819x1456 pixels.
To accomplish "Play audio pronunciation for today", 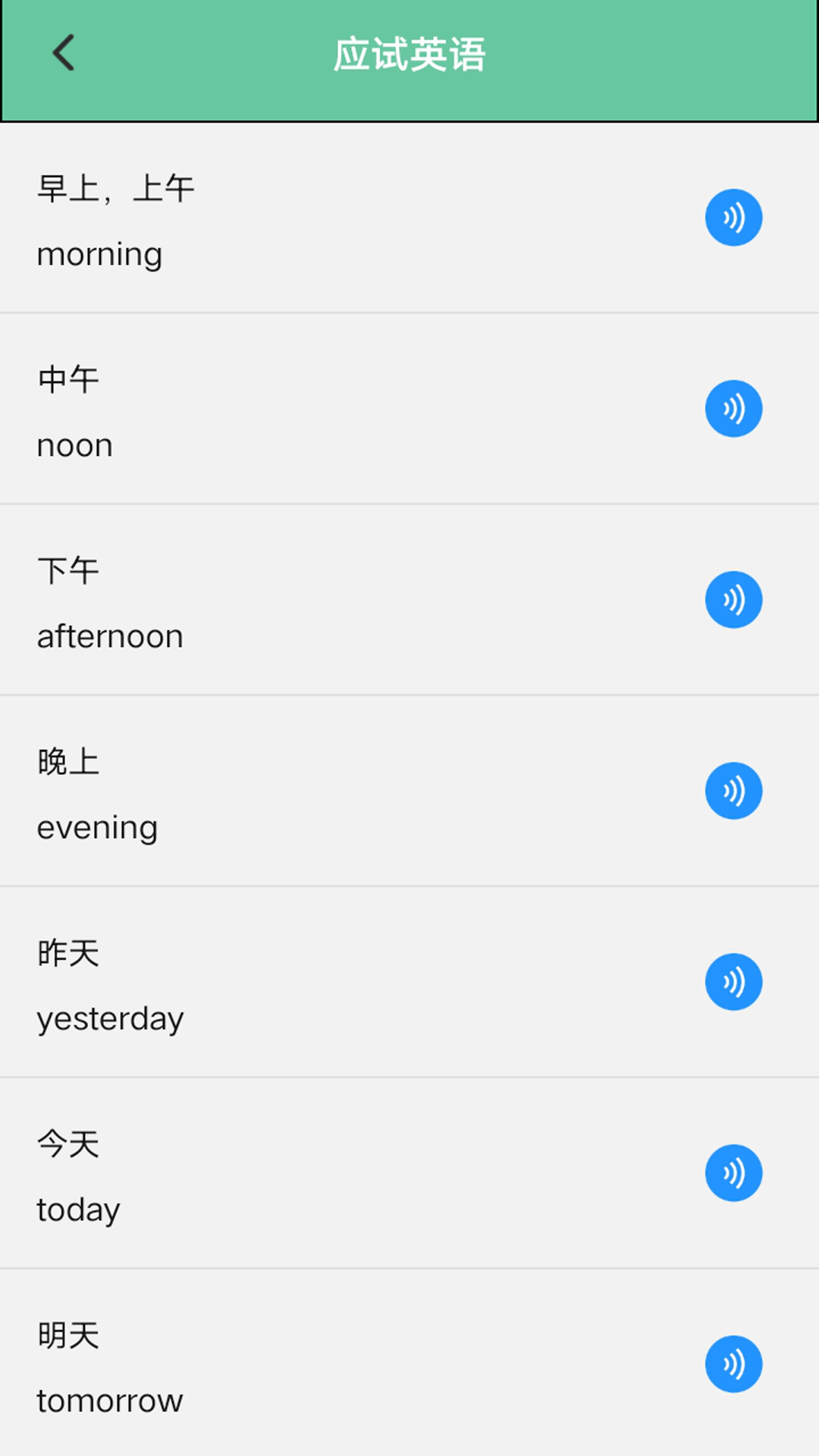I will click(x=733, y=1173).
